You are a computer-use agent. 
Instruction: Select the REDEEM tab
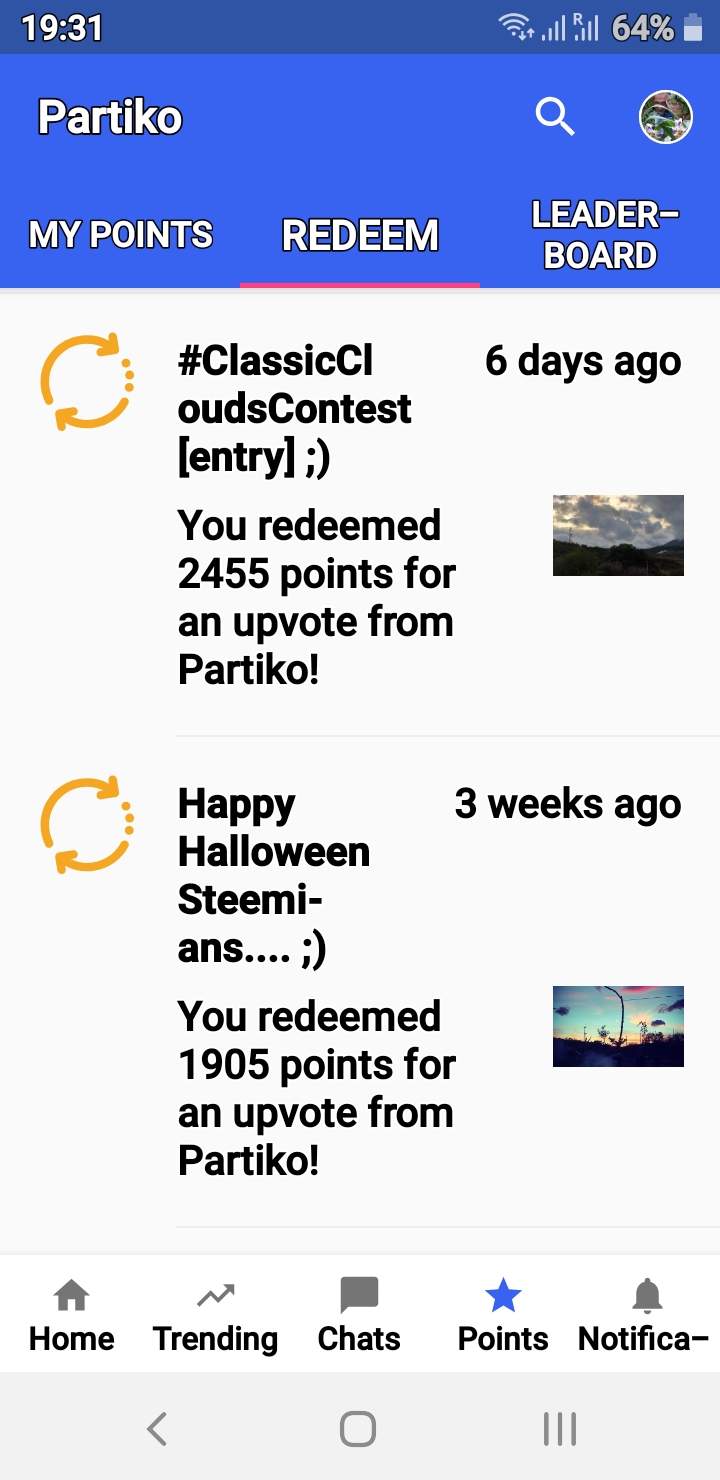point(360,234)
